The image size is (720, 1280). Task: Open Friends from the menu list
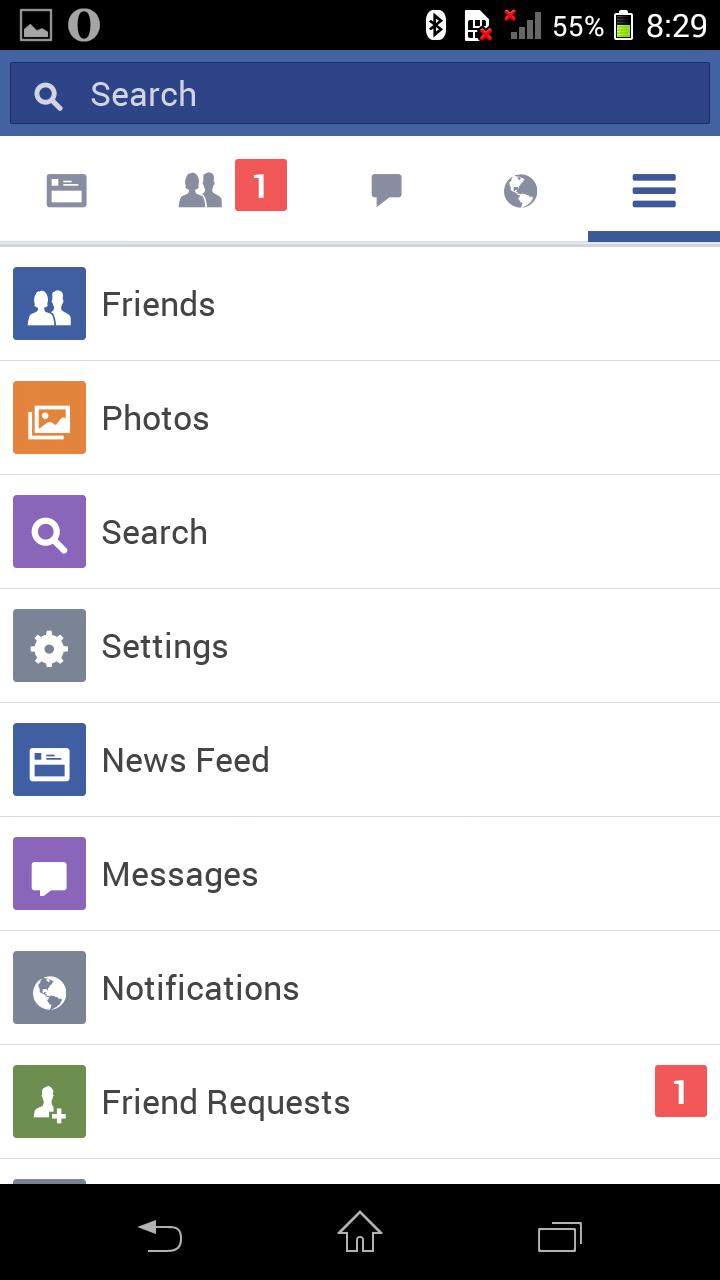[360, 304]
